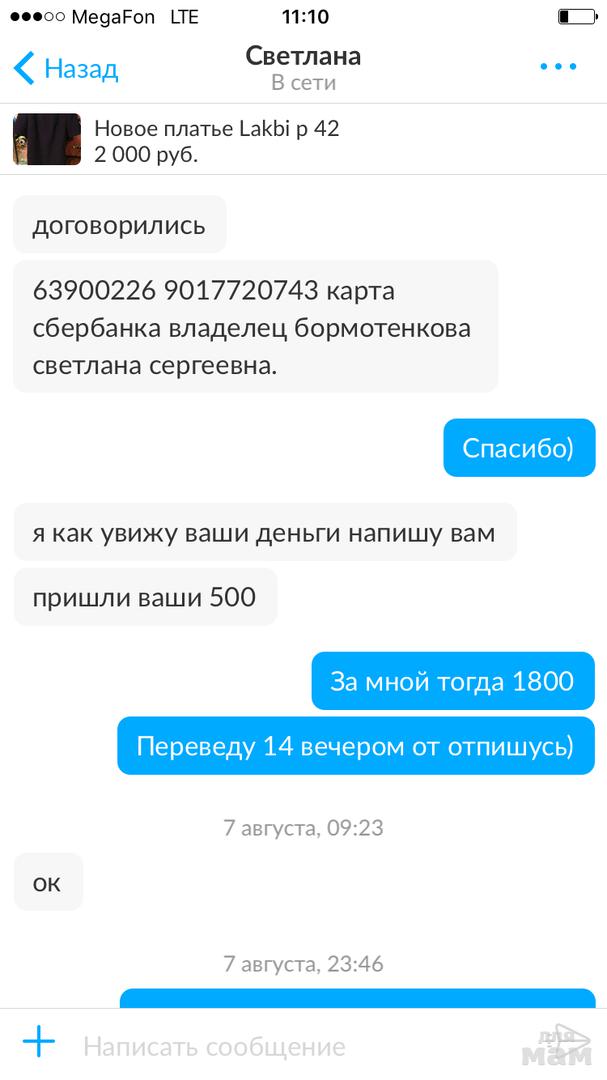Tap the plus icon to attach a file

pos(39,1045)
